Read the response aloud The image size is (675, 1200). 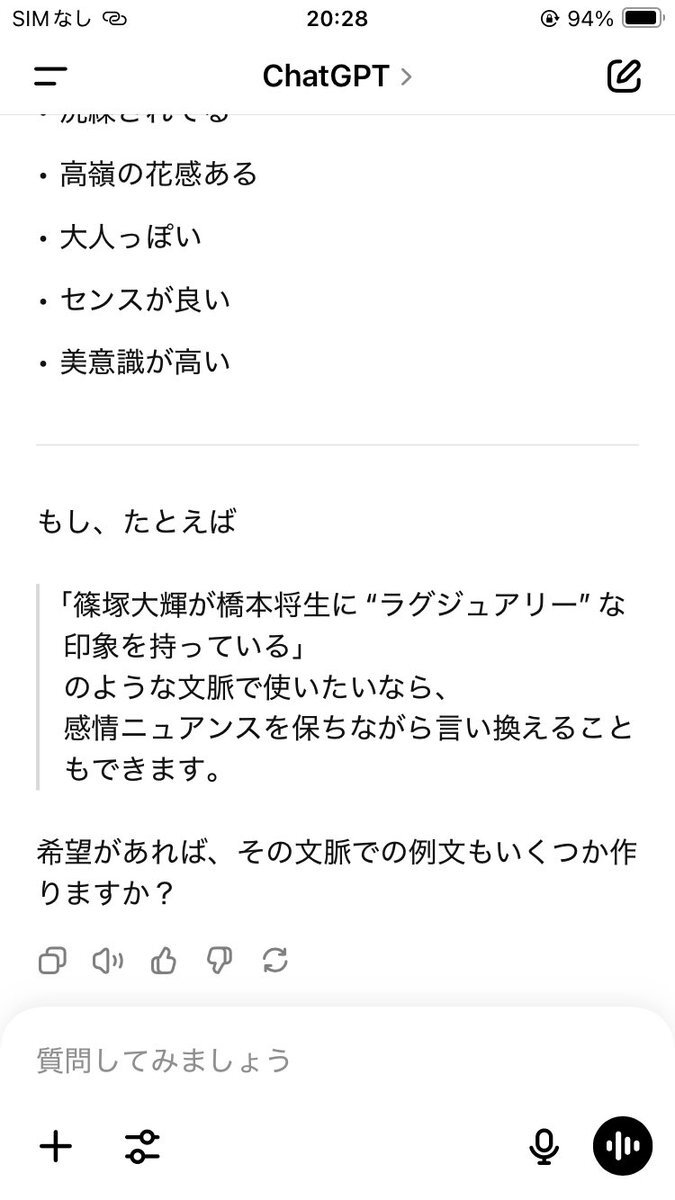point(107,962)
